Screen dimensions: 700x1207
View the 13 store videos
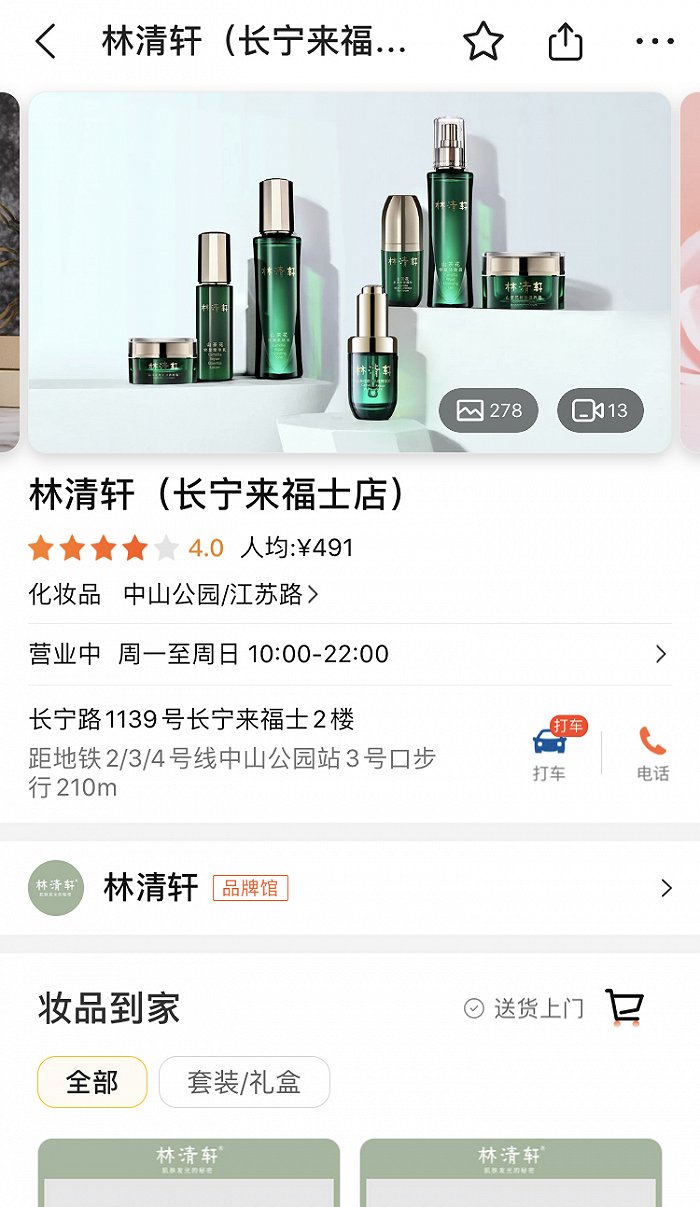point(600,410)
